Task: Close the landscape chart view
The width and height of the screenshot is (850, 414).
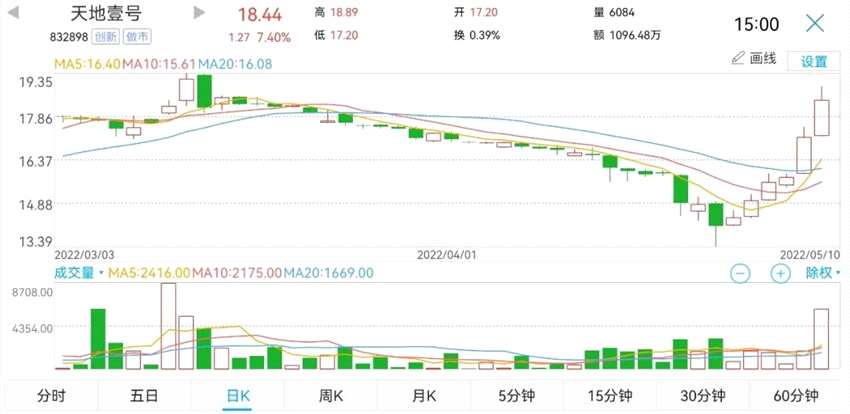Action: (x=817, y=23)
